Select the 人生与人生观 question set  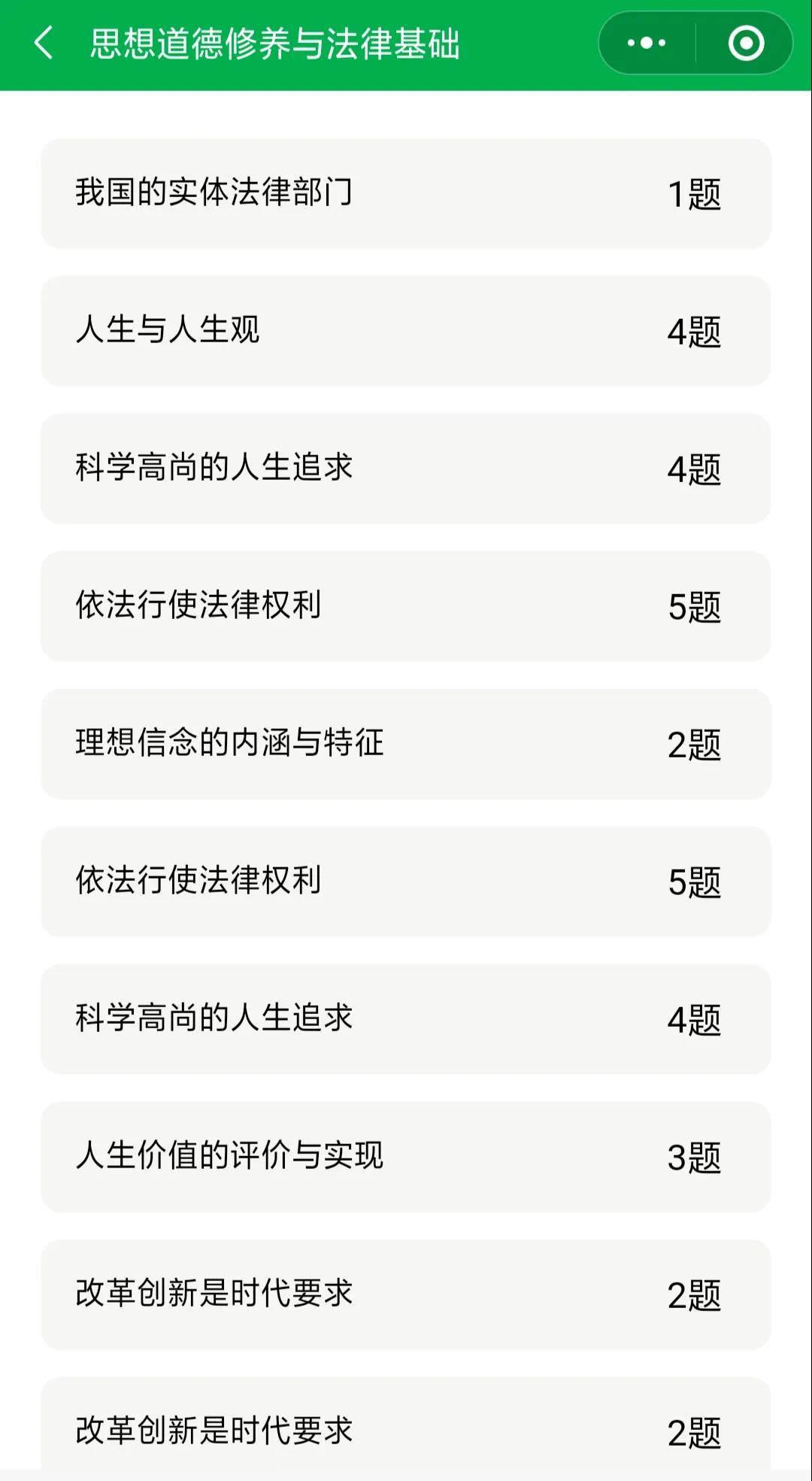(x=406, y=331)
